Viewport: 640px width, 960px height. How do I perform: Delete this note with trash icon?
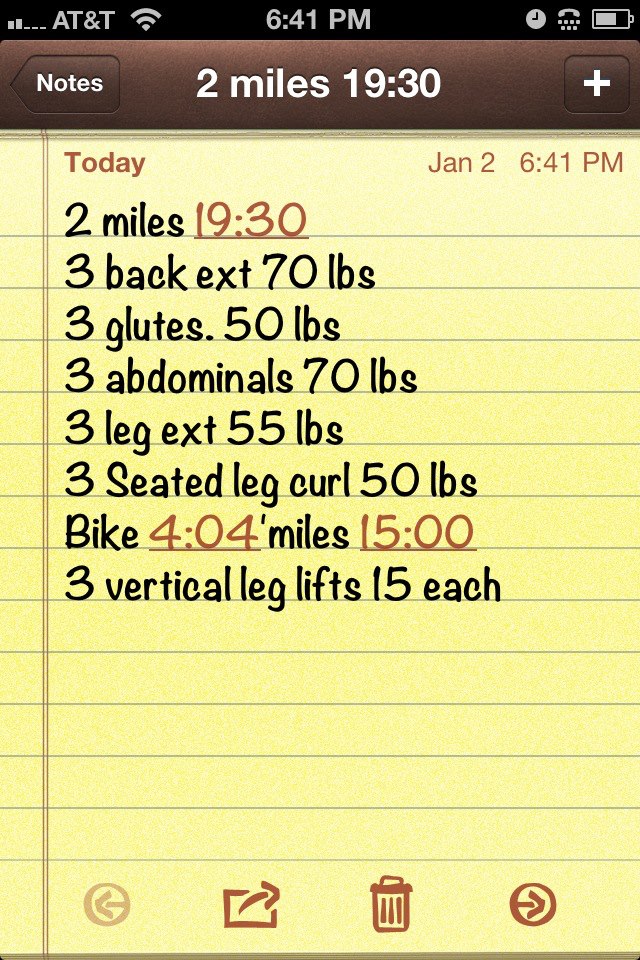coord(391,906)
